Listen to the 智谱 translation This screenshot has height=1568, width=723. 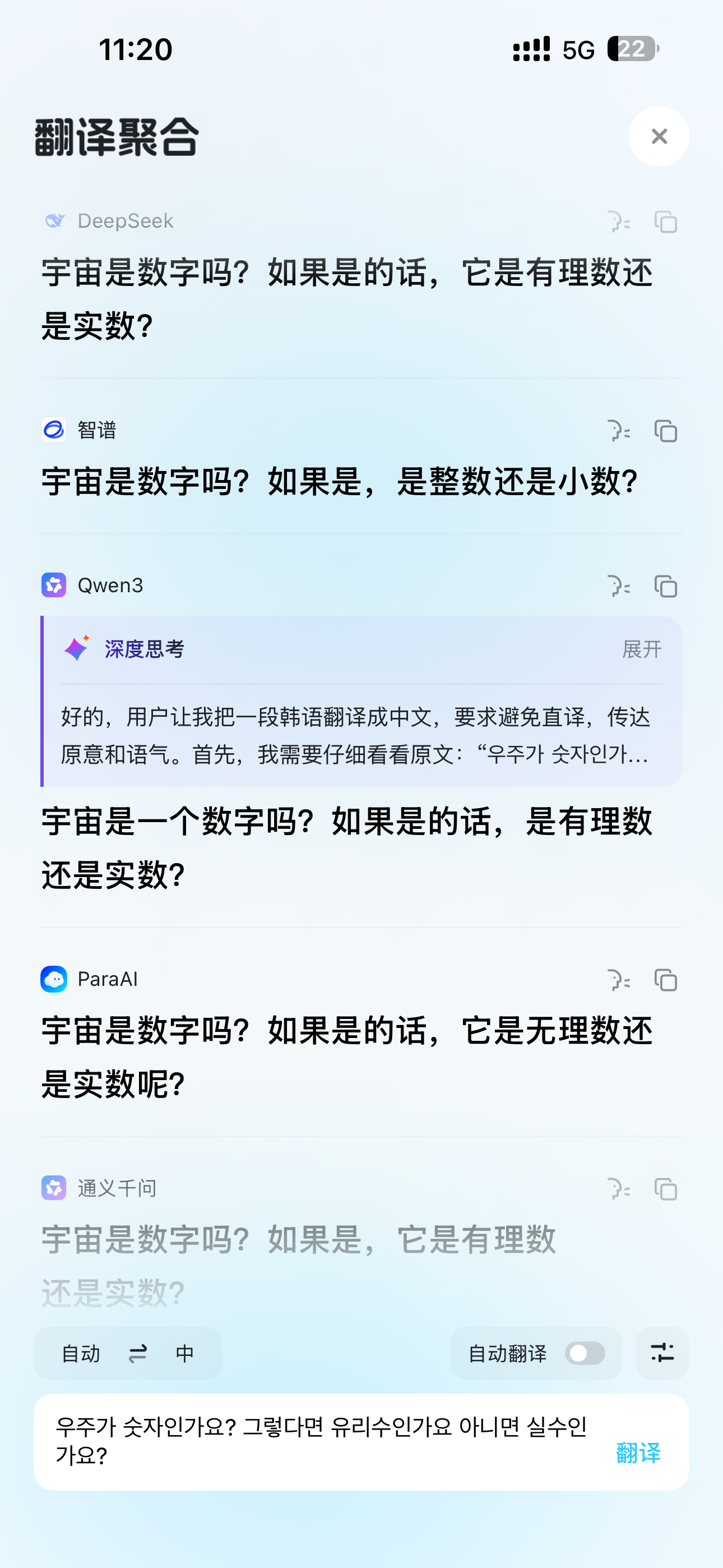[619, 431]
